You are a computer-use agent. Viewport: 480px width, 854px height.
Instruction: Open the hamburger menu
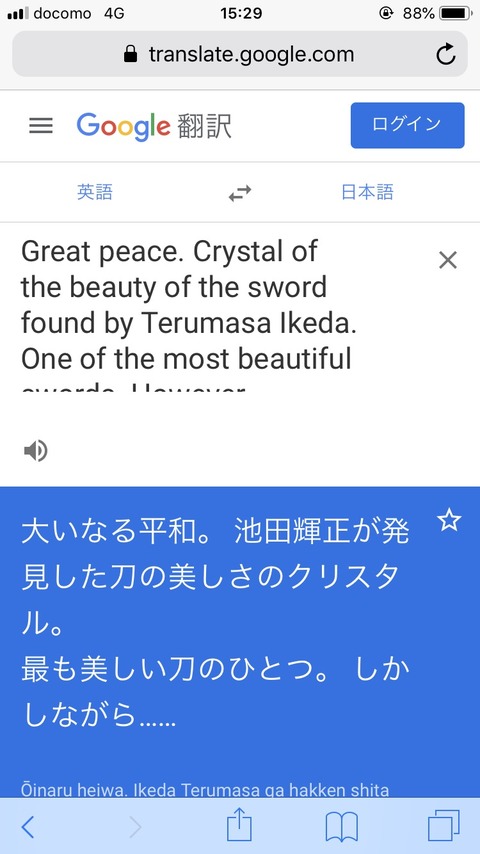point(41,126)
